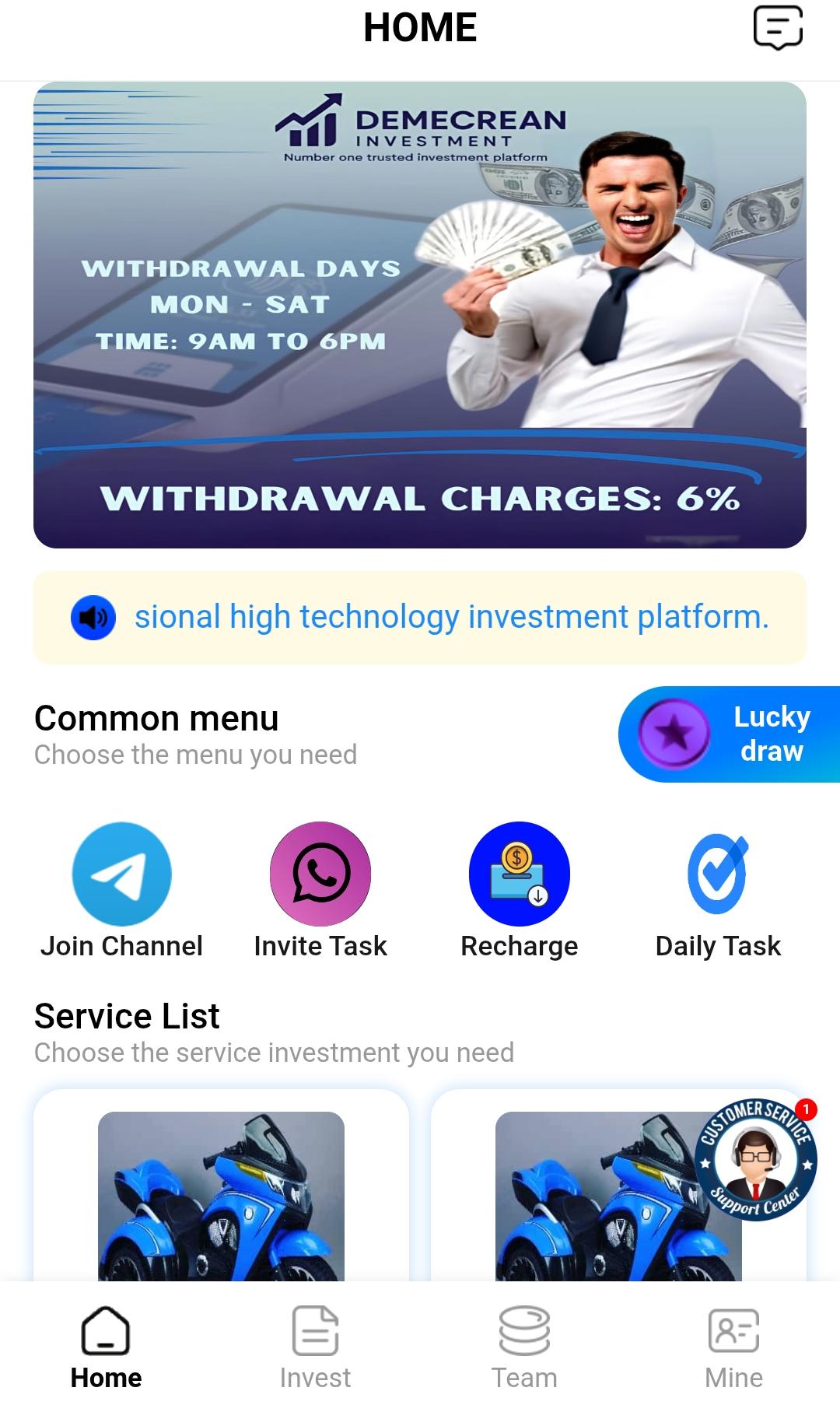Tap Join Channel shortcut
Screen dimensions: 840x1412
click(x=121, y=890)
